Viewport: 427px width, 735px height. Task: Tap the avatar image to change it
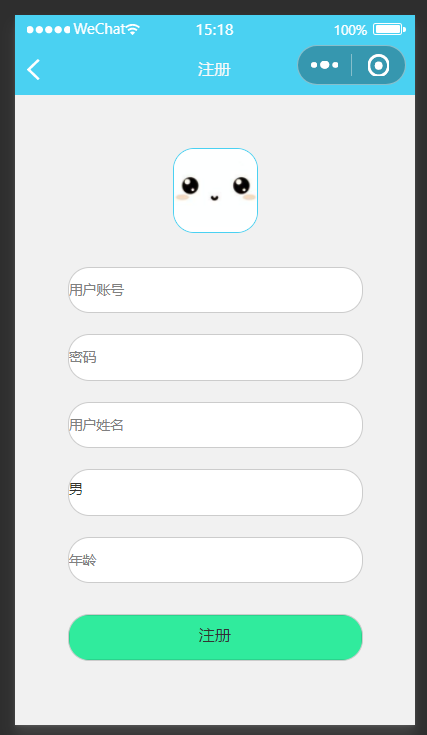216,190
